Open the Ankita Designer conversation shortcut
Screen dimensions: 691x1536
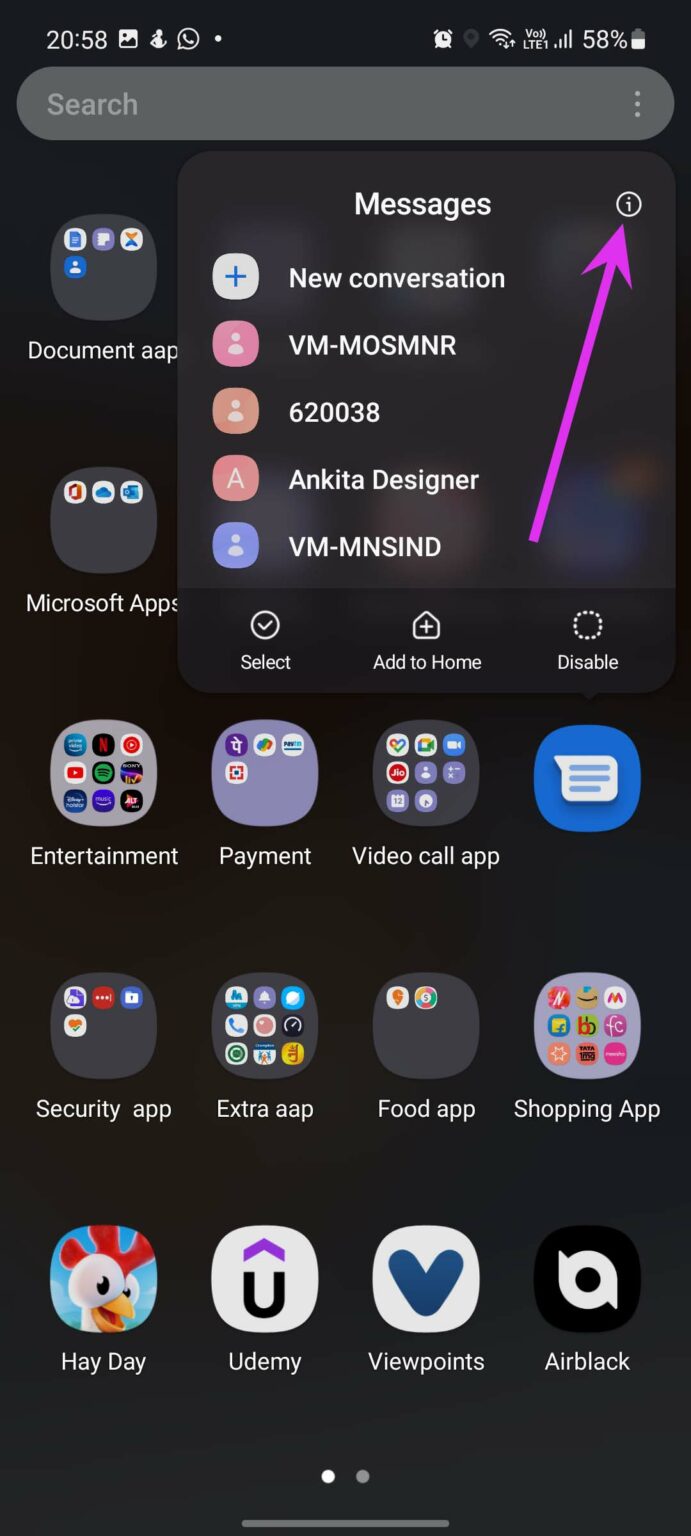(x=383, y=480)
